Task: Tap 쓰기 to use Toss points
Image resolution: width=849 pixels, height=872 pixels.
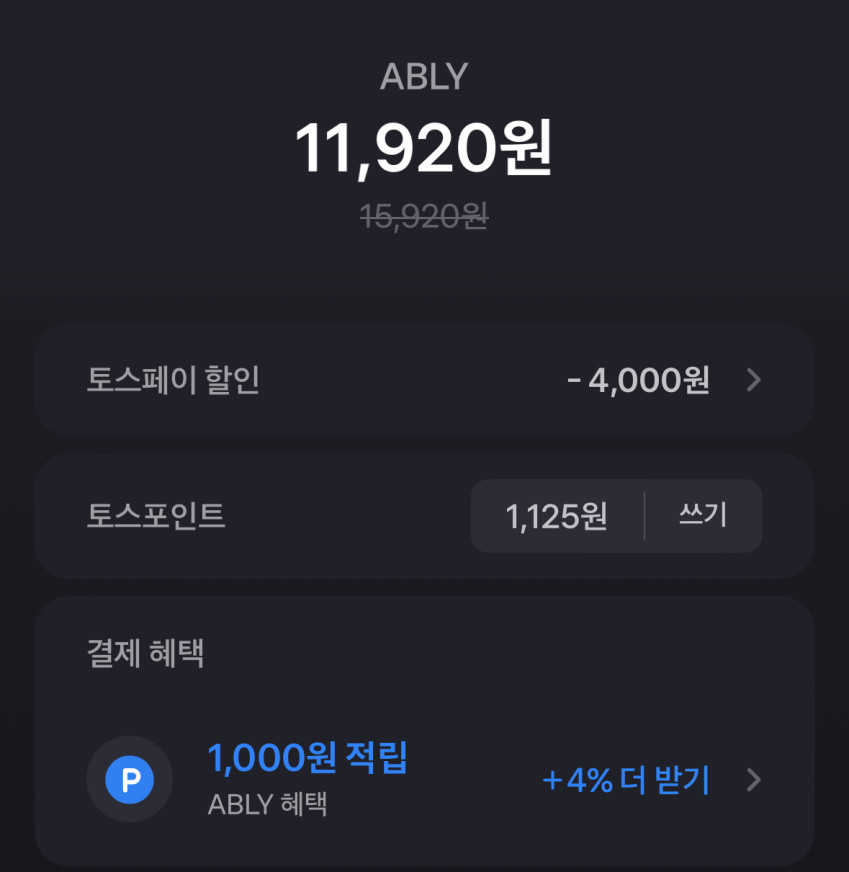Action: 703,516
